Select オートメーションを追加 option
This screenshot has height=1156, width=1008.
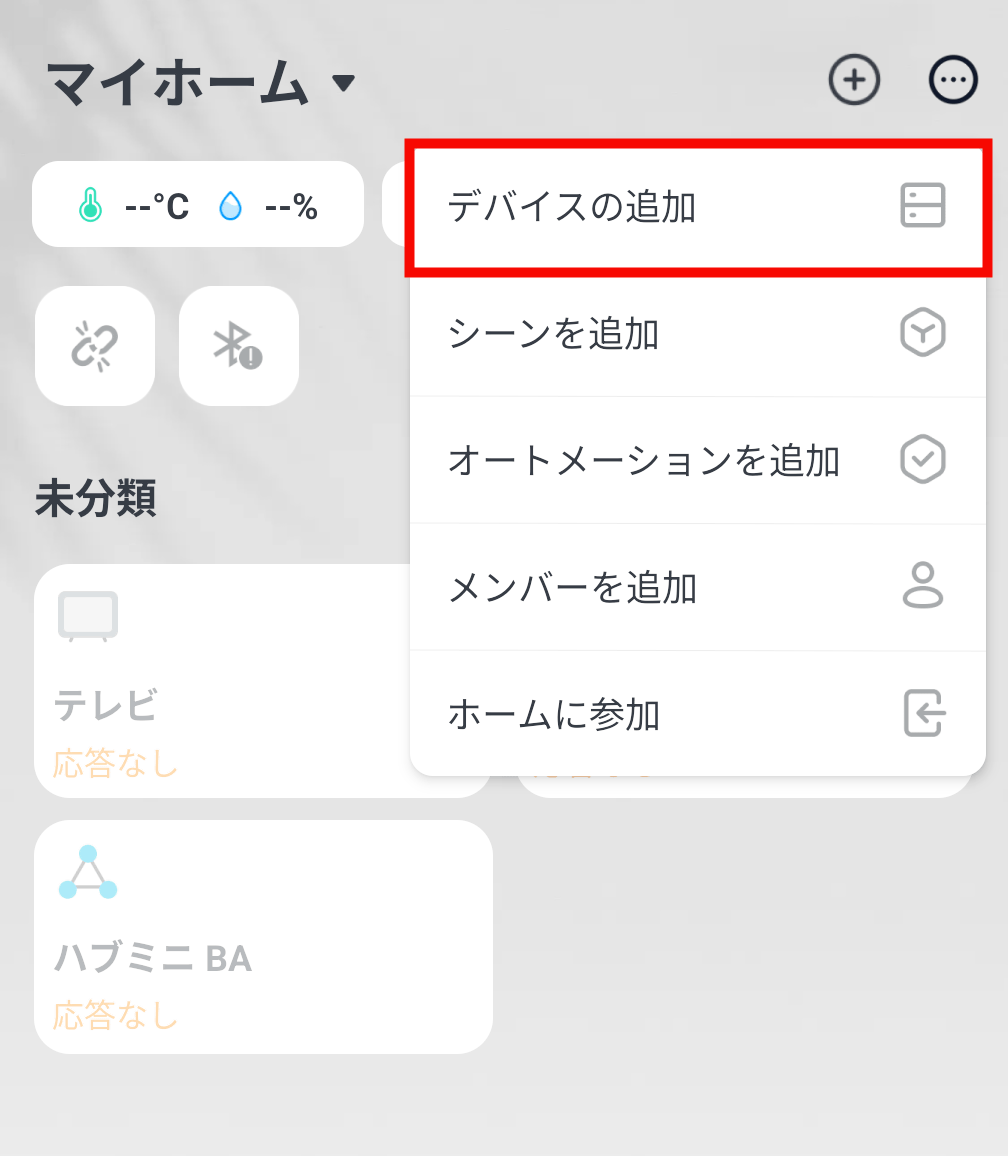point(697,461)
